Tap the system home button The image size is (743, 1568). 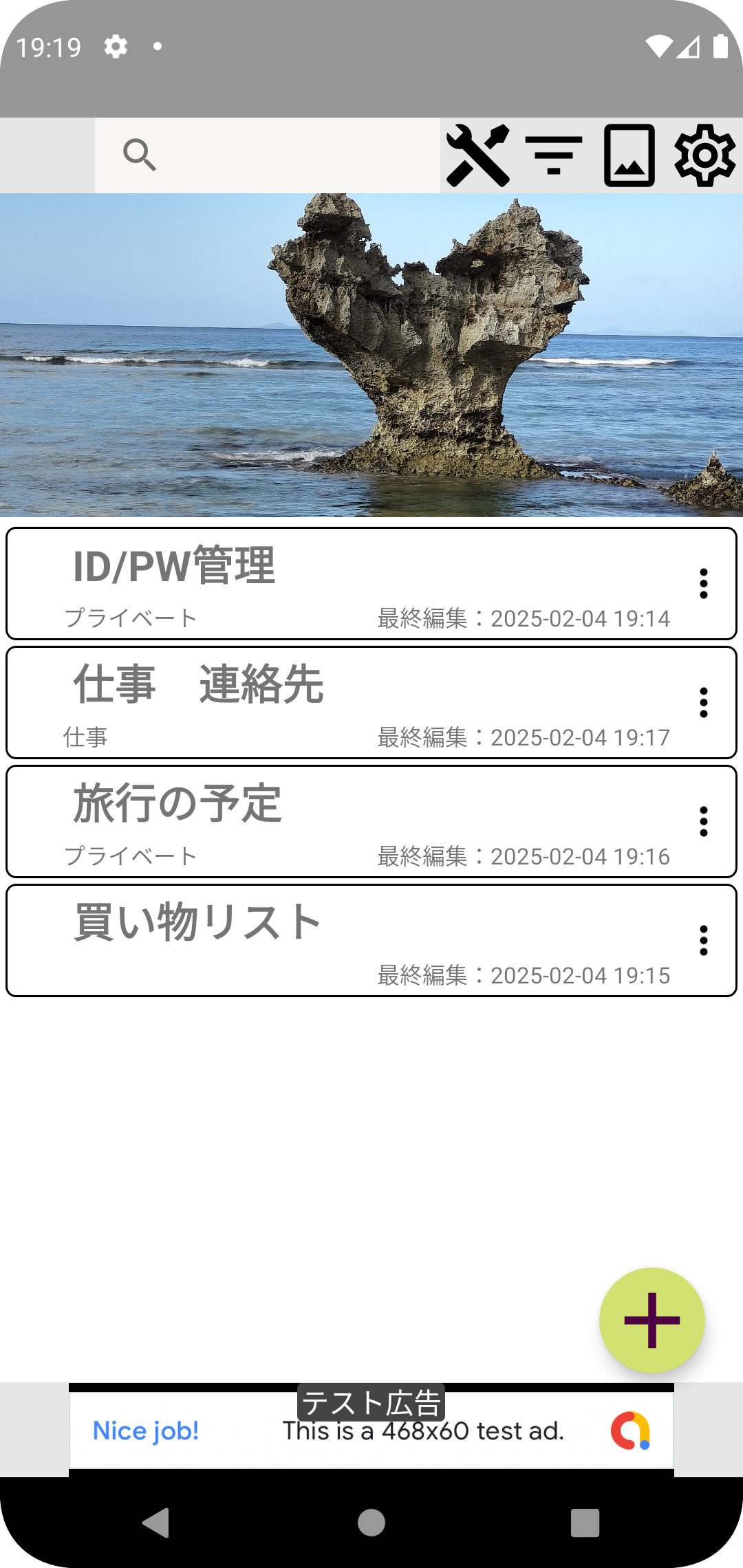(x=371, y=1523)
